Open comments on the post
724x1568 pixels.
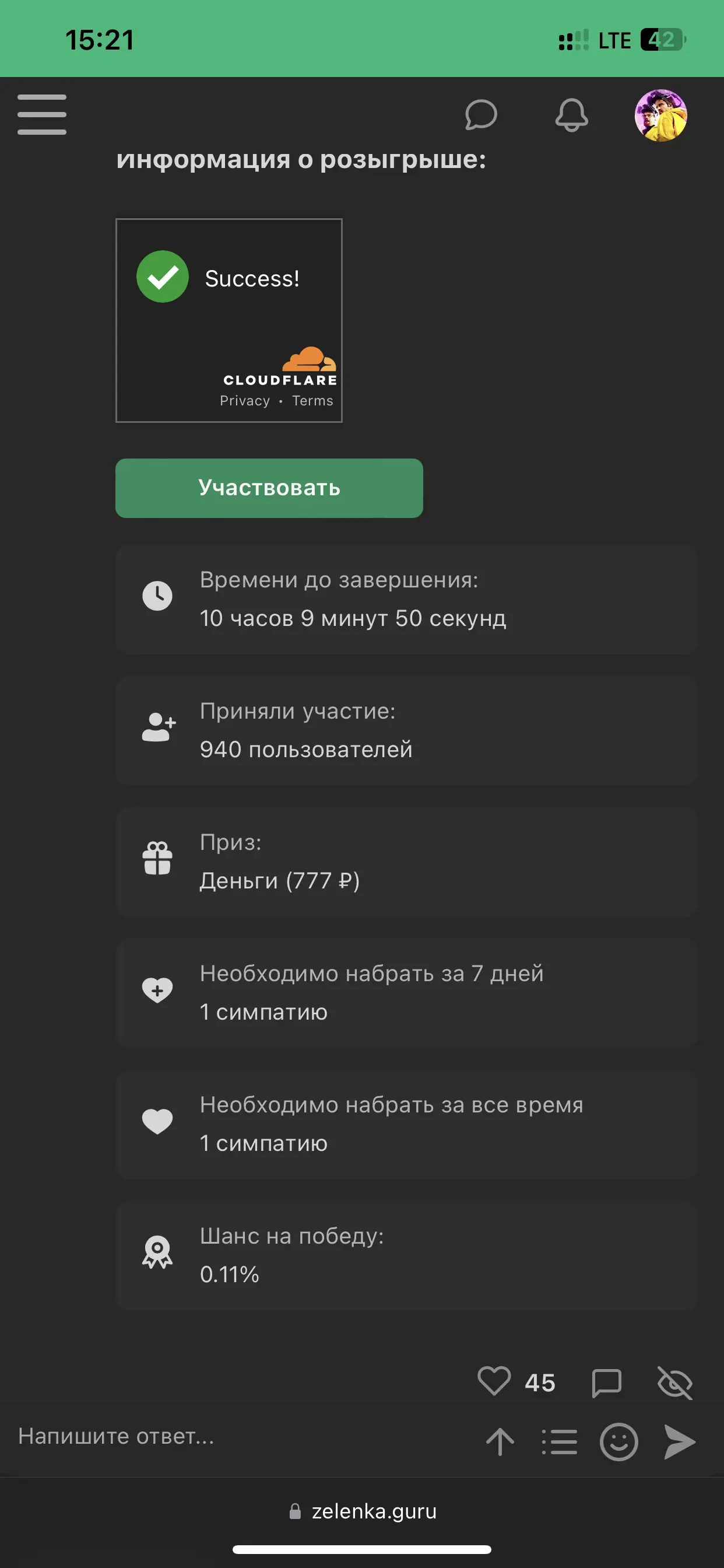pyautogui.click(x=607, y=1383)
